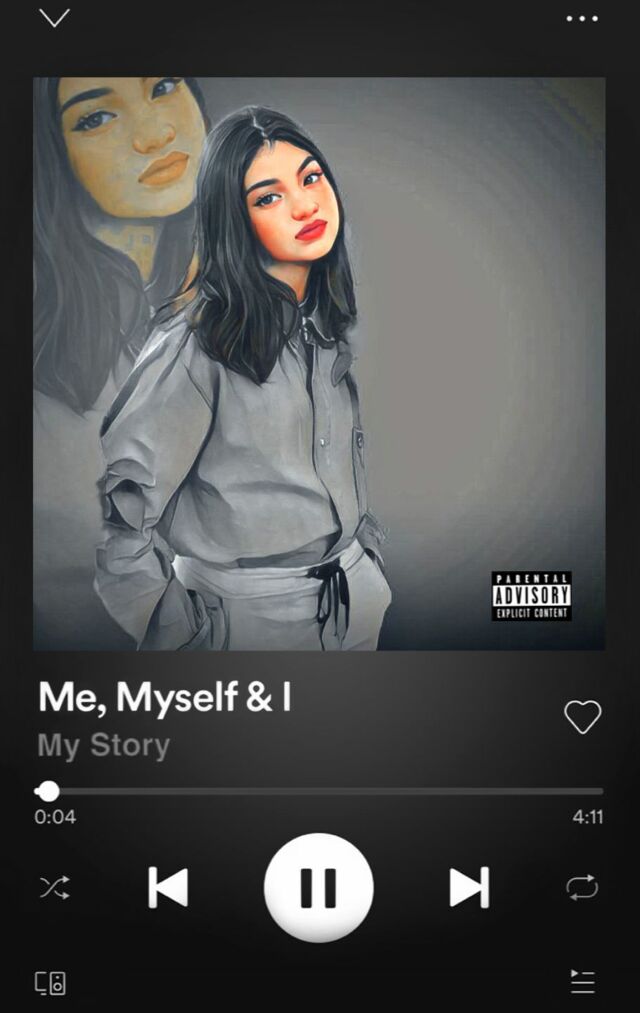Open the play queue

(x=582, y=982)
